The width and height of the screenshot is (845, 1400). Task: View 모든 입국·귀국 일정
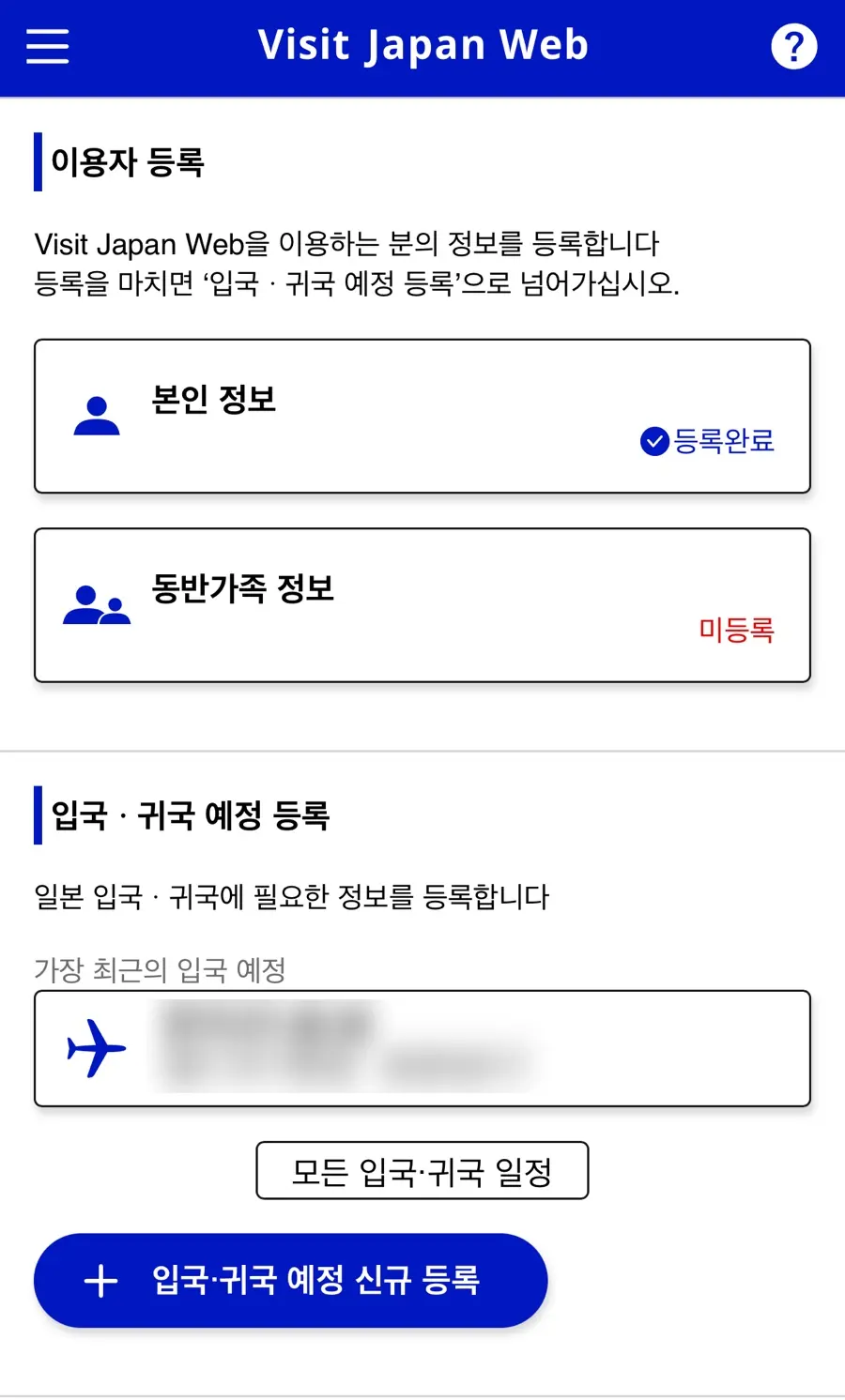(x=422, y=1170)
